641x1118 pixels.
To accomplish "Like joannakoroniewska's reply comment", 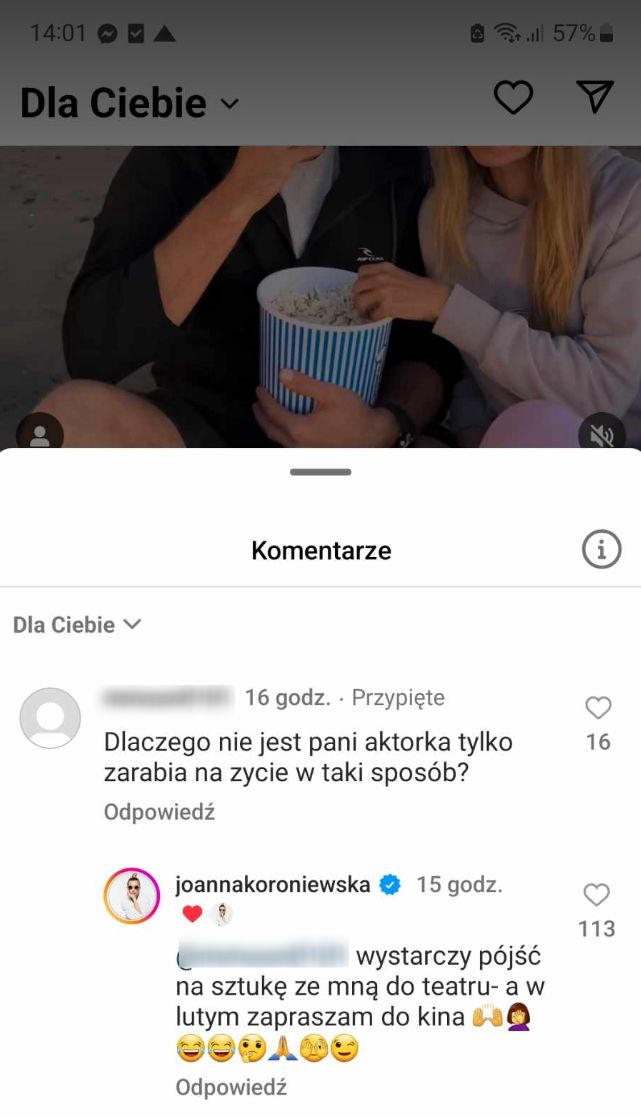I will click(x=596, y=894).
